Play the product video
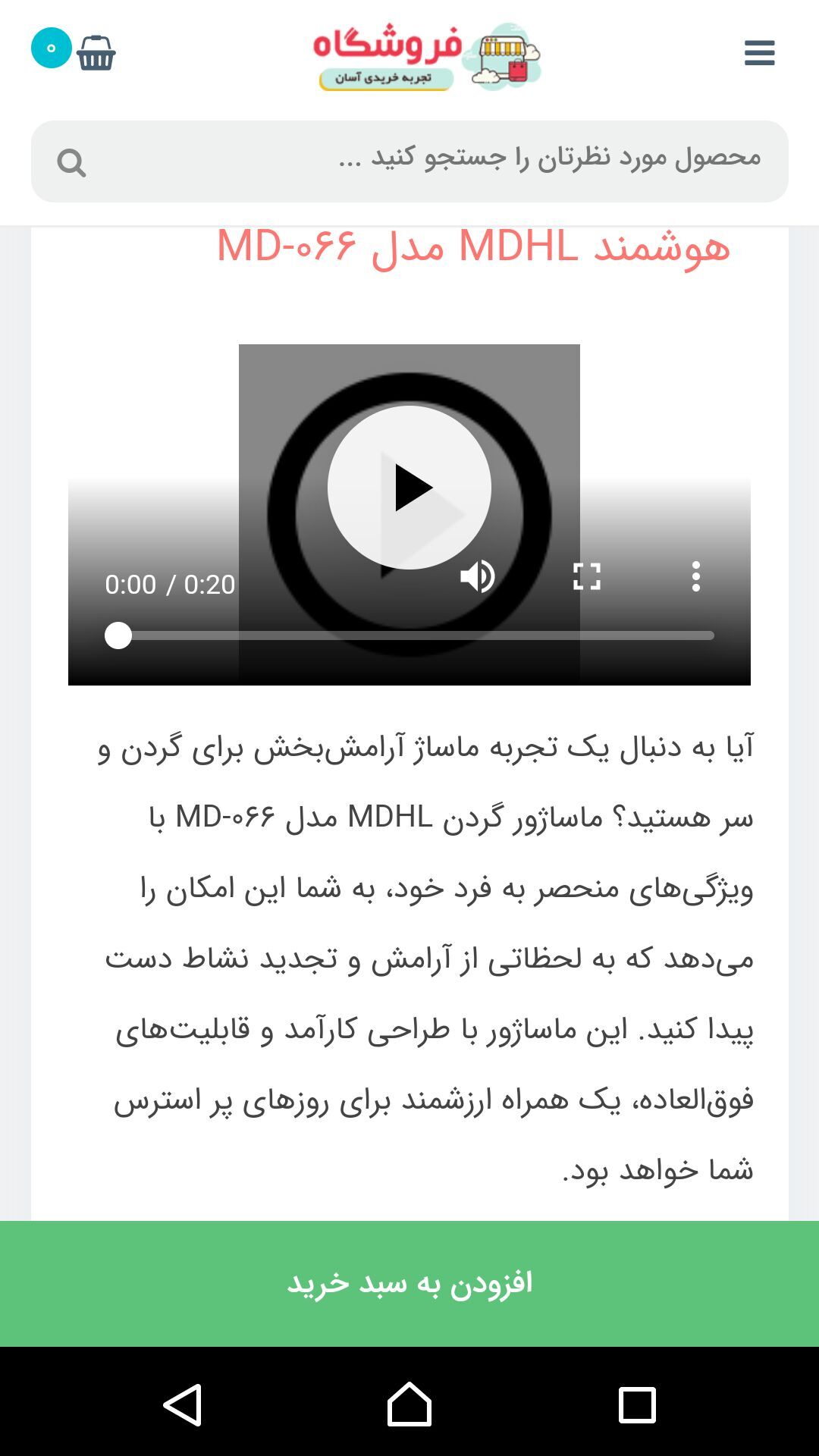 409,487
